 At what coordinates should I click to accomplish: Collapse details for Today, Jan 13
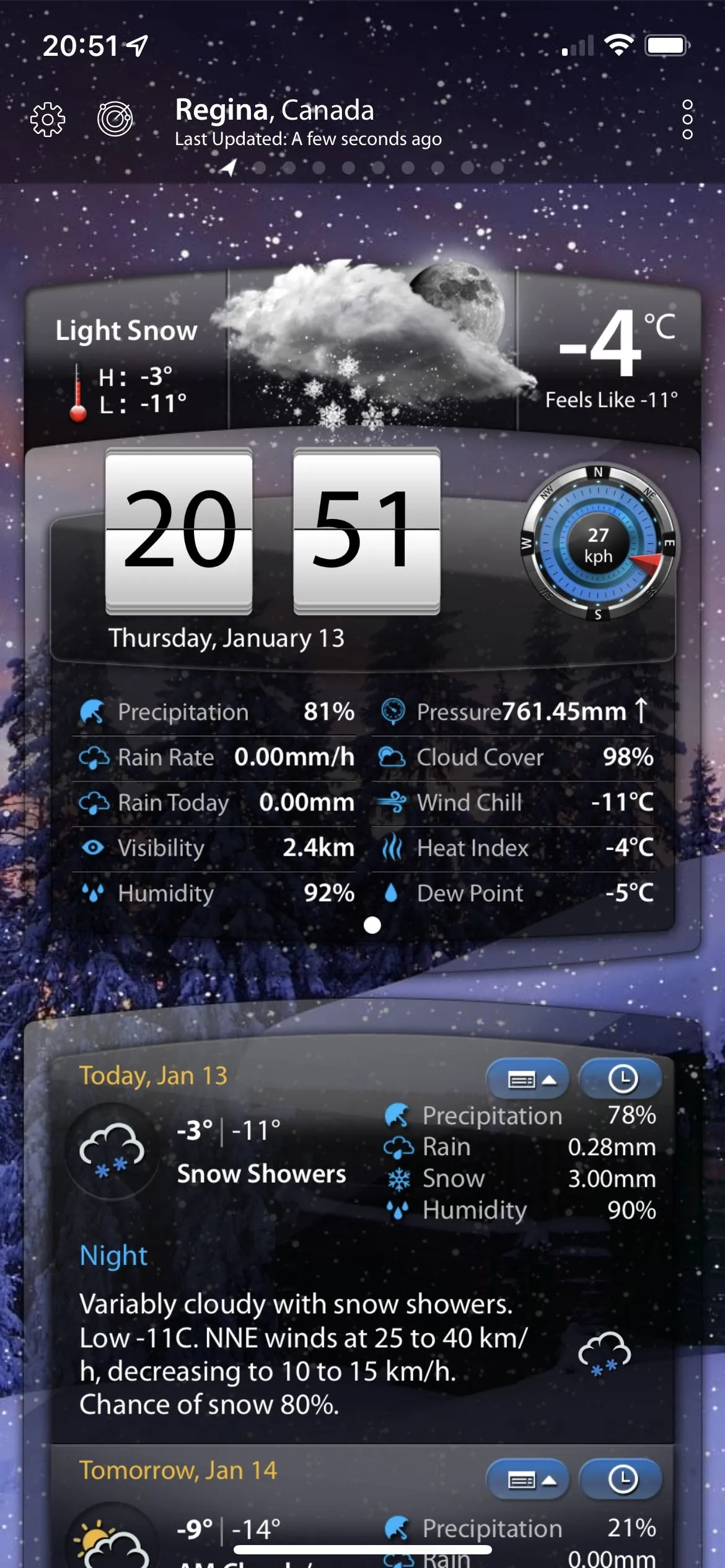coord(528,1079)
